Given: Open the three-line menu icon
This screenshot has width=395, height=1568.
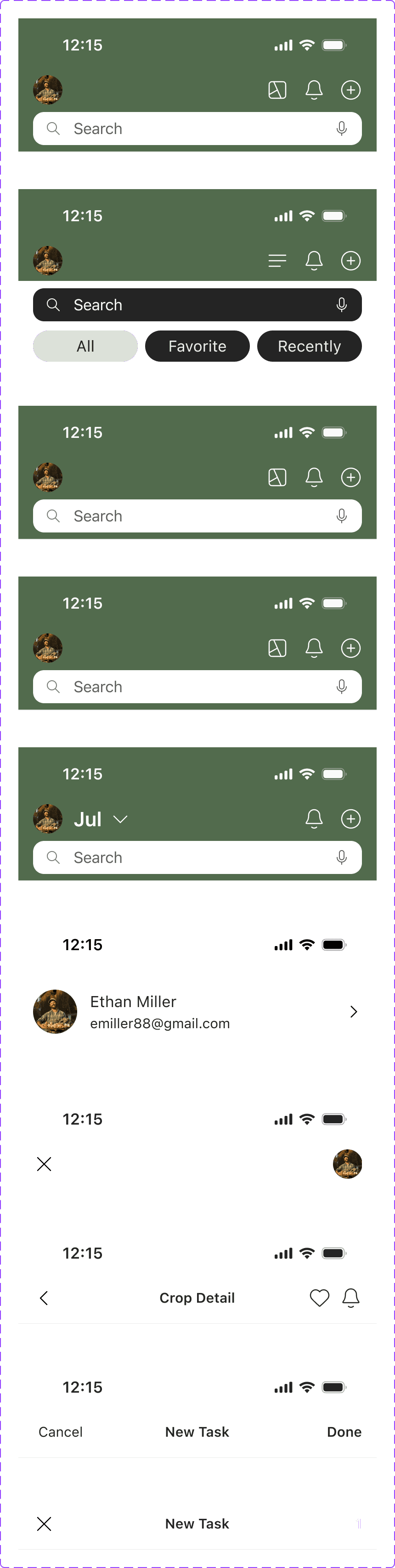Looking at the screenshot, I should [277, 261].
